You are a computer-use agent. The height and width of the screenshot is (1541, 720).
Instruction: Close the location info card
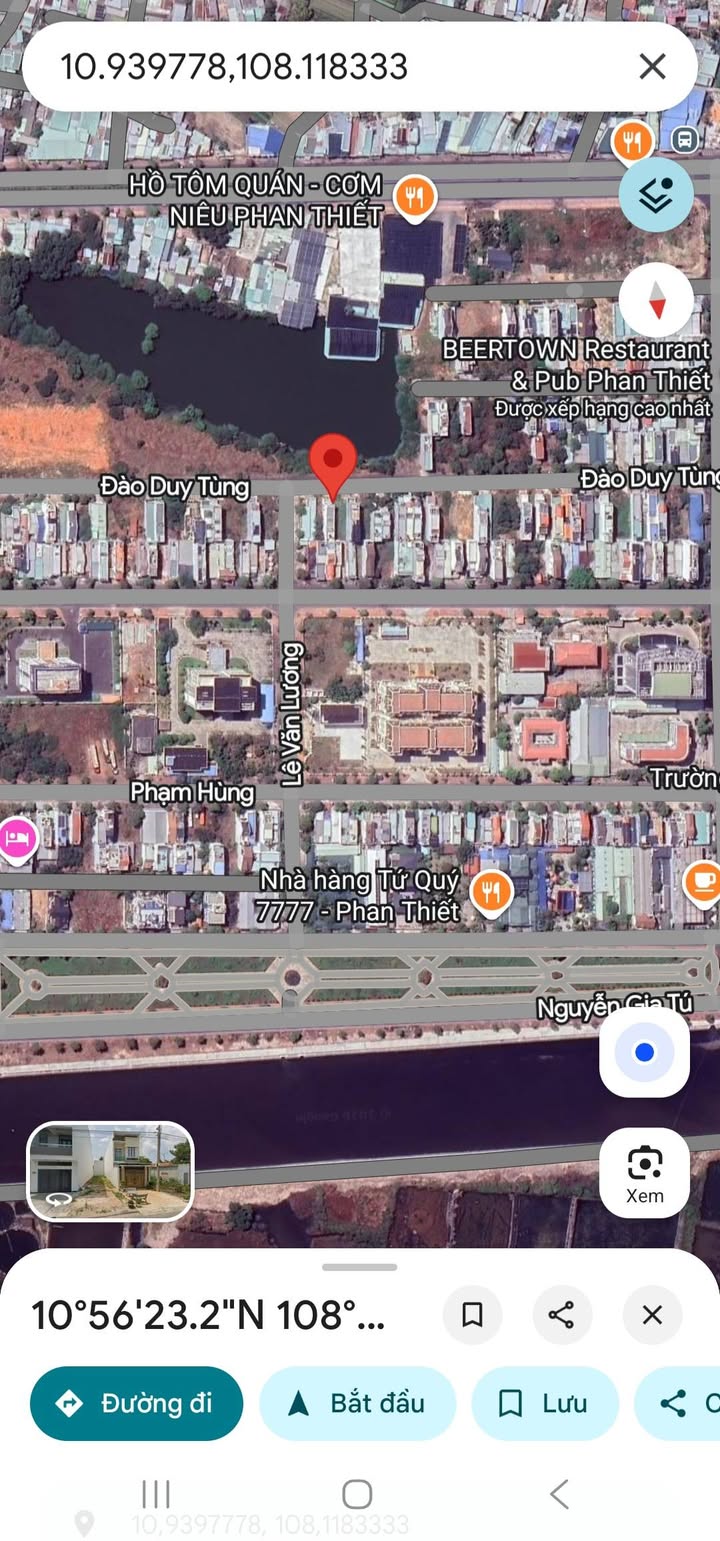pyautogui.click(x=652, y=1314)
